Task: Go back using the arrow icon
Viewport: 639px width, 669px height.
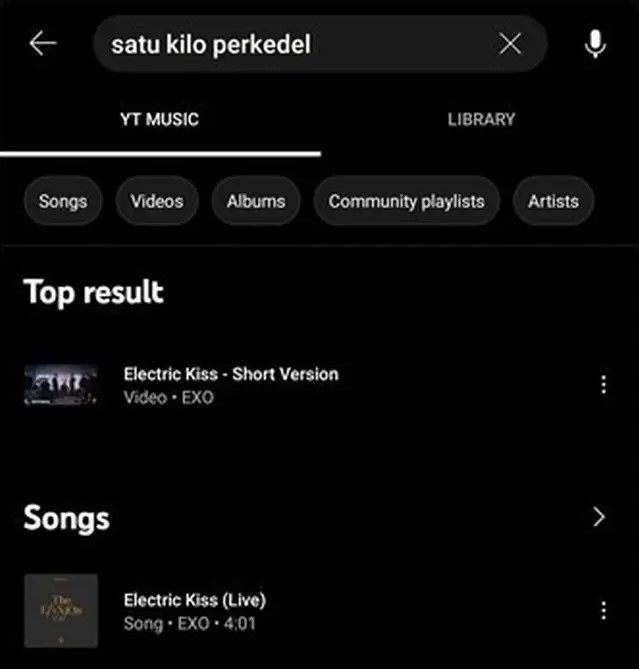Action: click(x=43, y=44)
